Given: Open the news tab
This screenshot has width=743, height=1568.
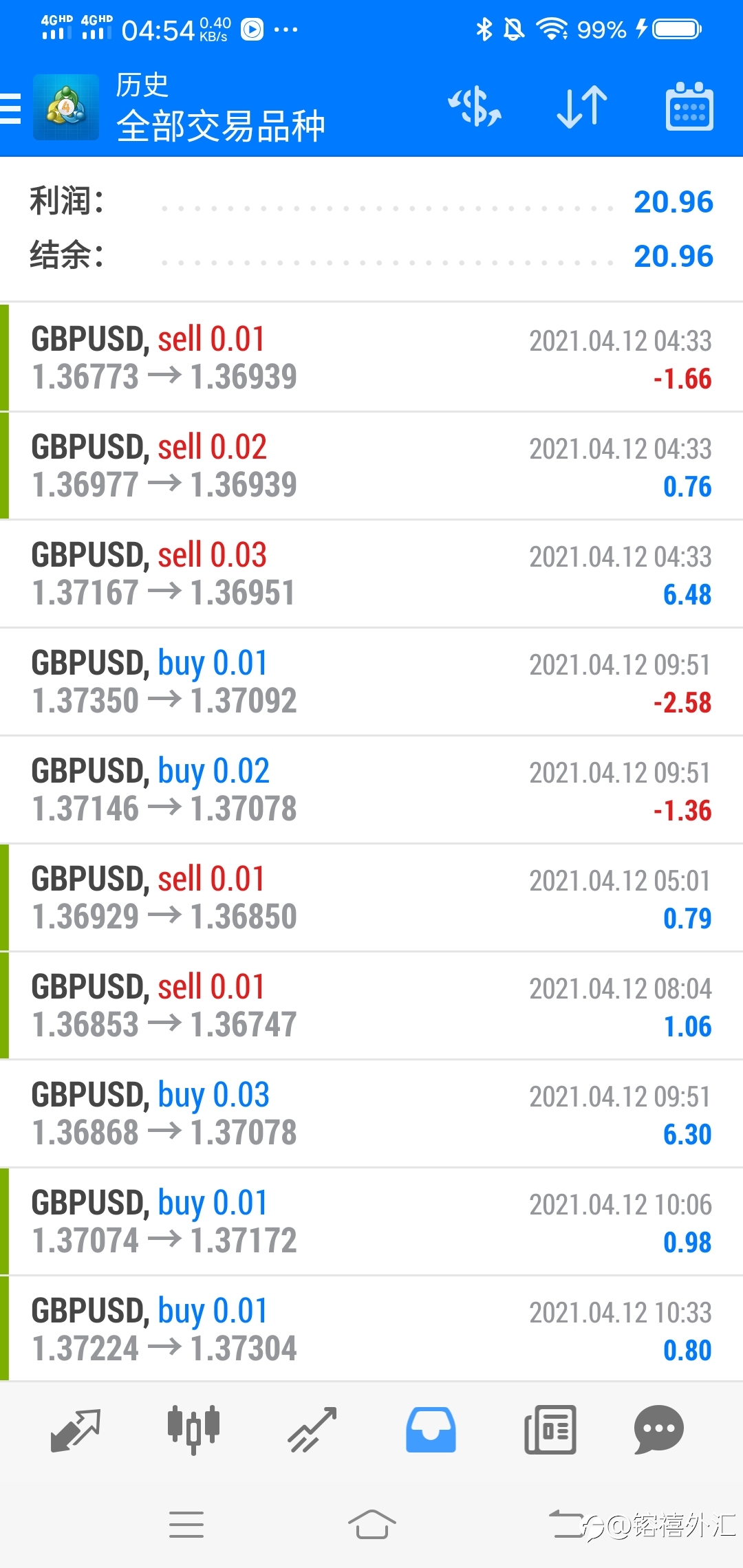Looking at the screenshot, I should click(x=550, y=1430).
